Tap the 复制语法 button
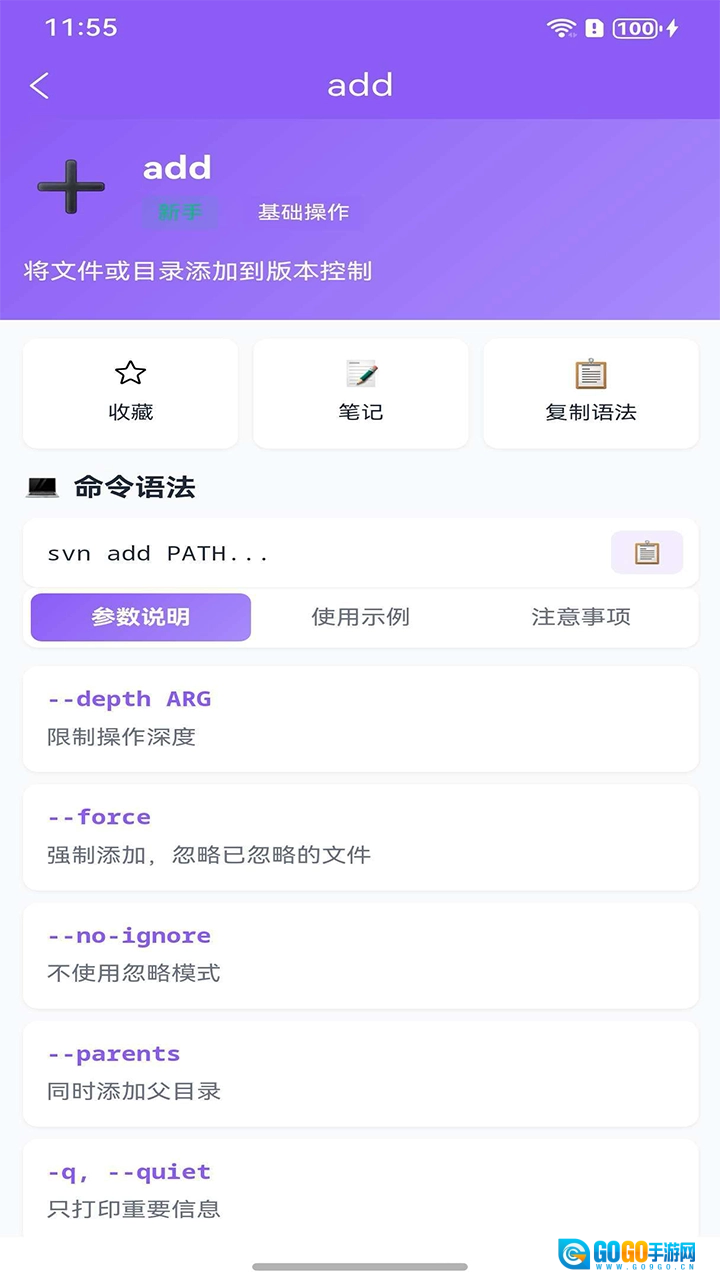 coord(590,393)
